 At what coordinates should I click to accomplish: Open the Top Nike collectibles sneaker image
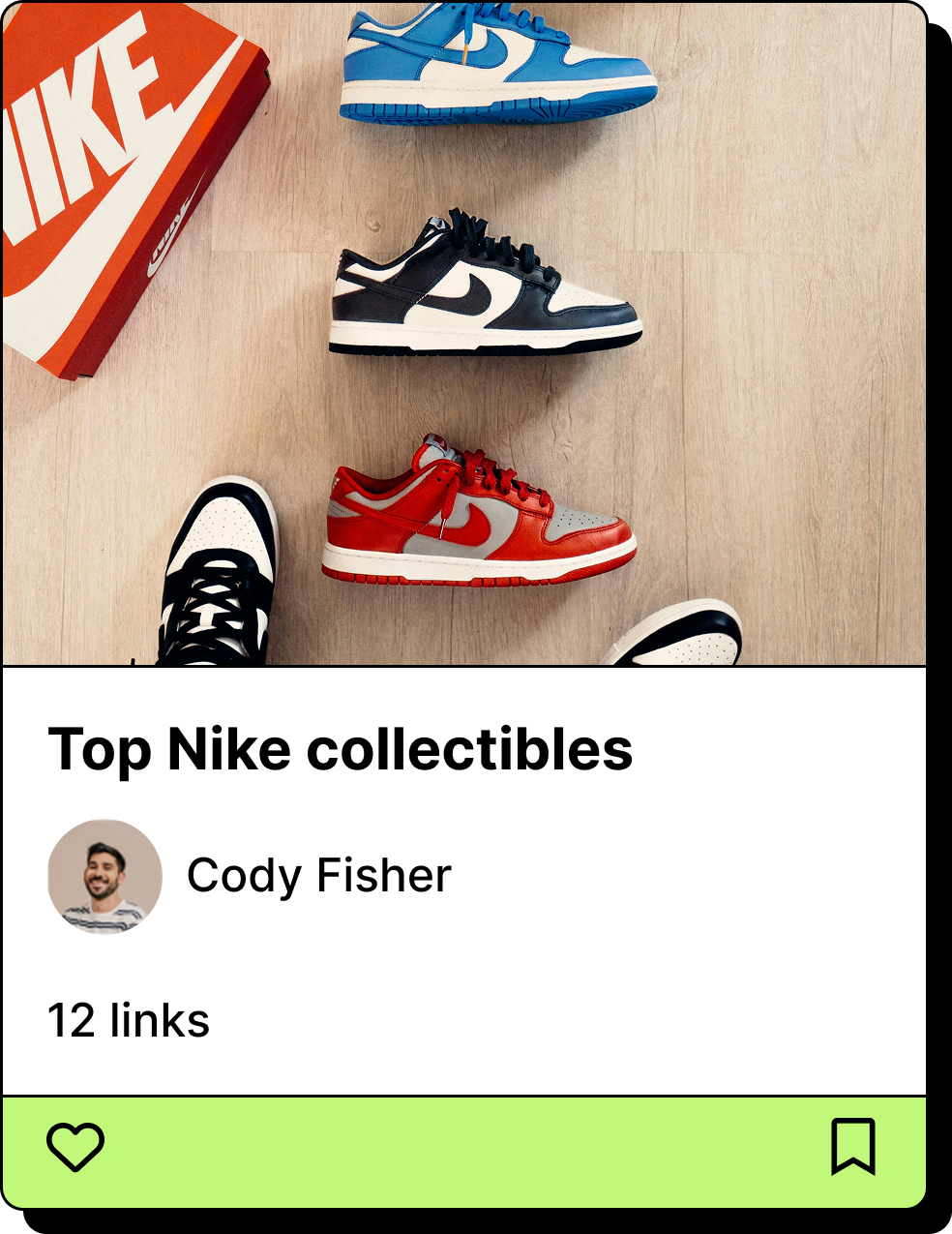[464, 334]
